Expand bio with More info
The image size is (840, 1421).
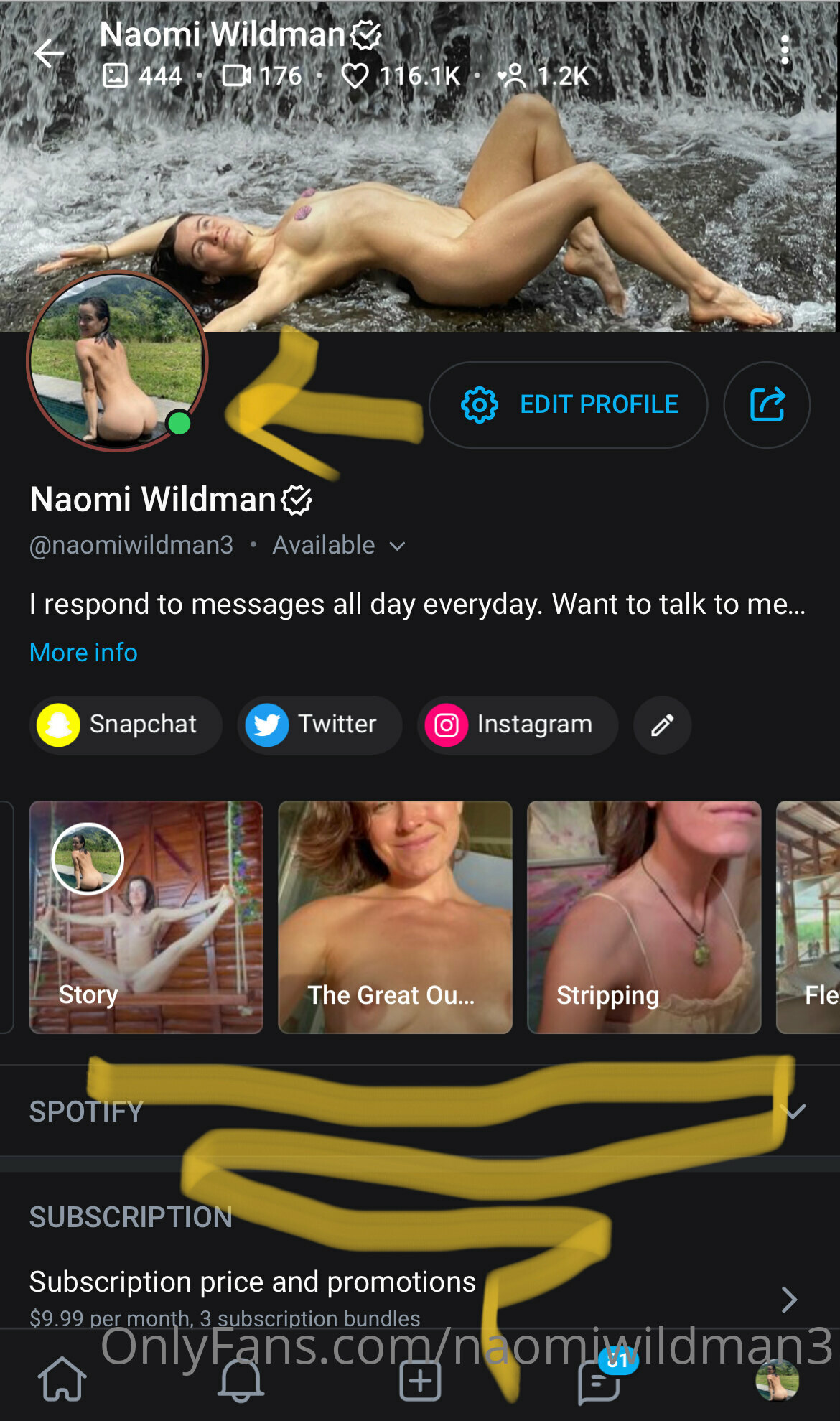pyautogui.click(x=83, y=652)
